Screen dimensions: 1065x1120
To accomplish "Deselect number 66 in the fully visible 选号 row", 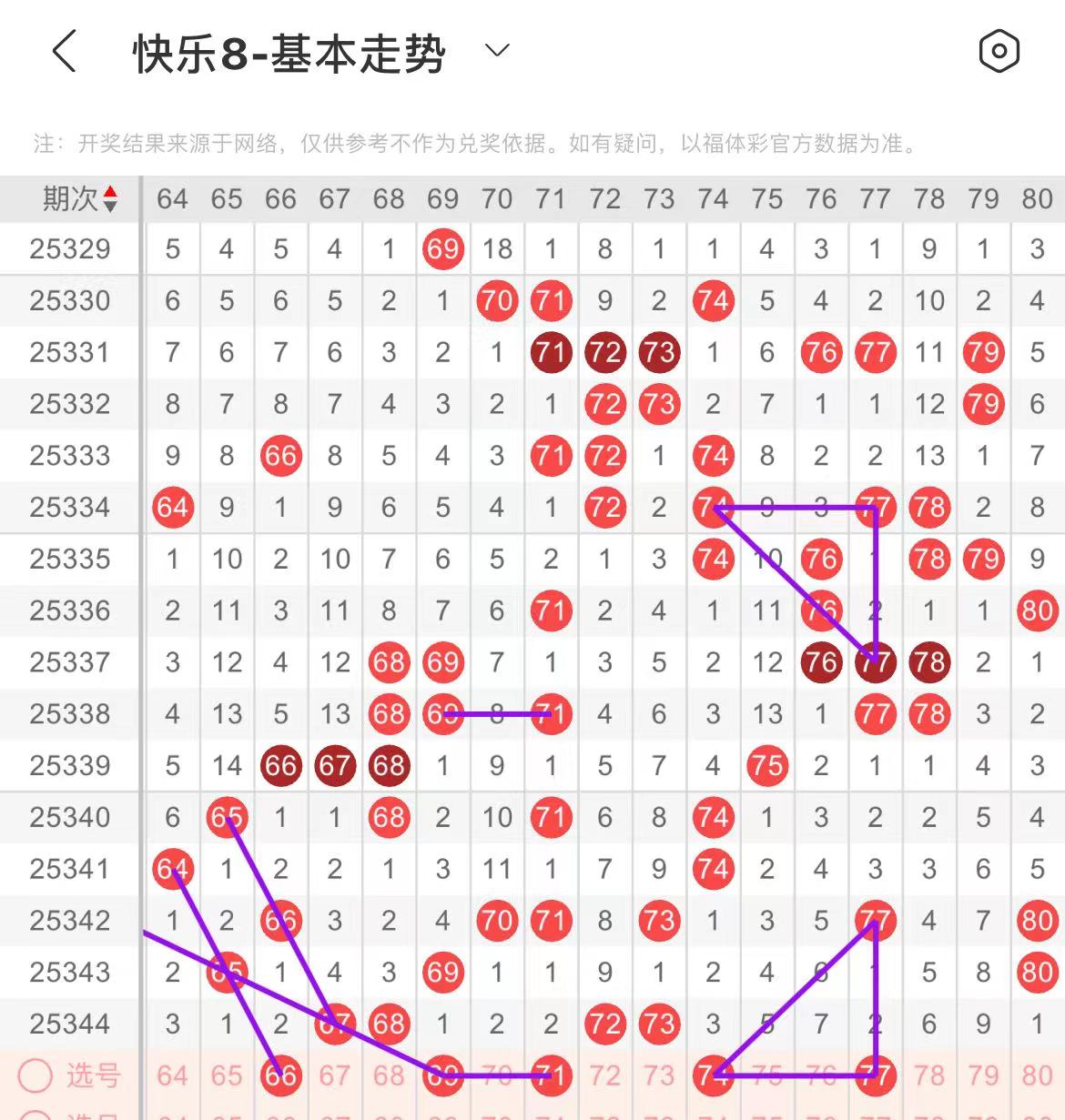I will coord(280,1075).
